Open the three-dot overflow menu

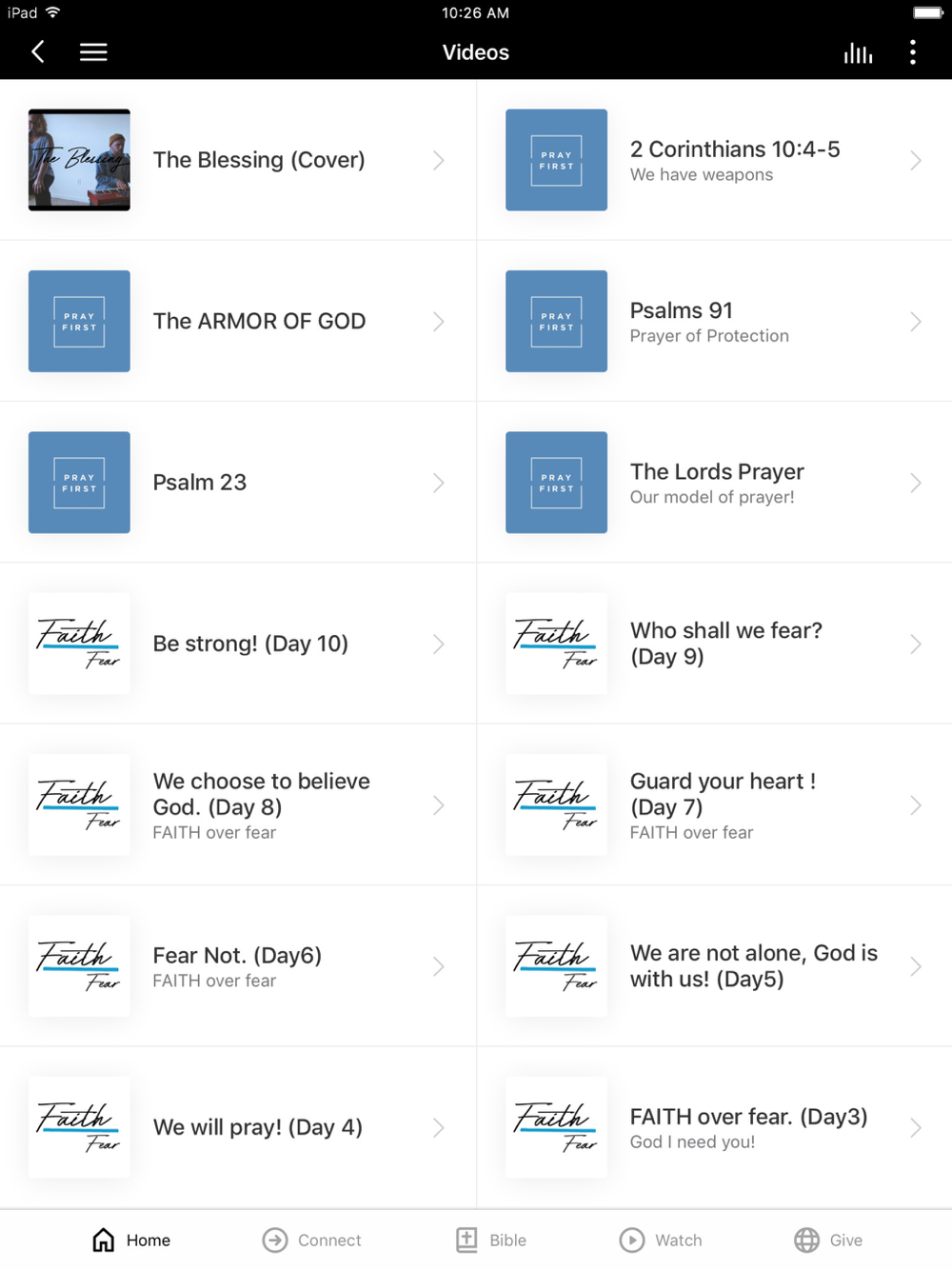pos(913,52)
